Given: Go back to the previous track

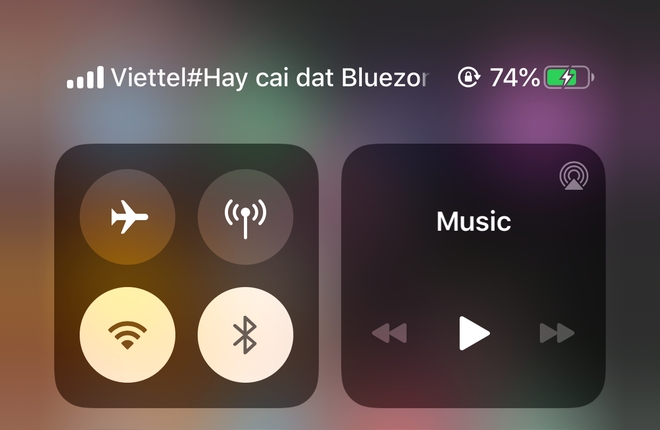Looking at the screenshot, I should tap(389, 333).
